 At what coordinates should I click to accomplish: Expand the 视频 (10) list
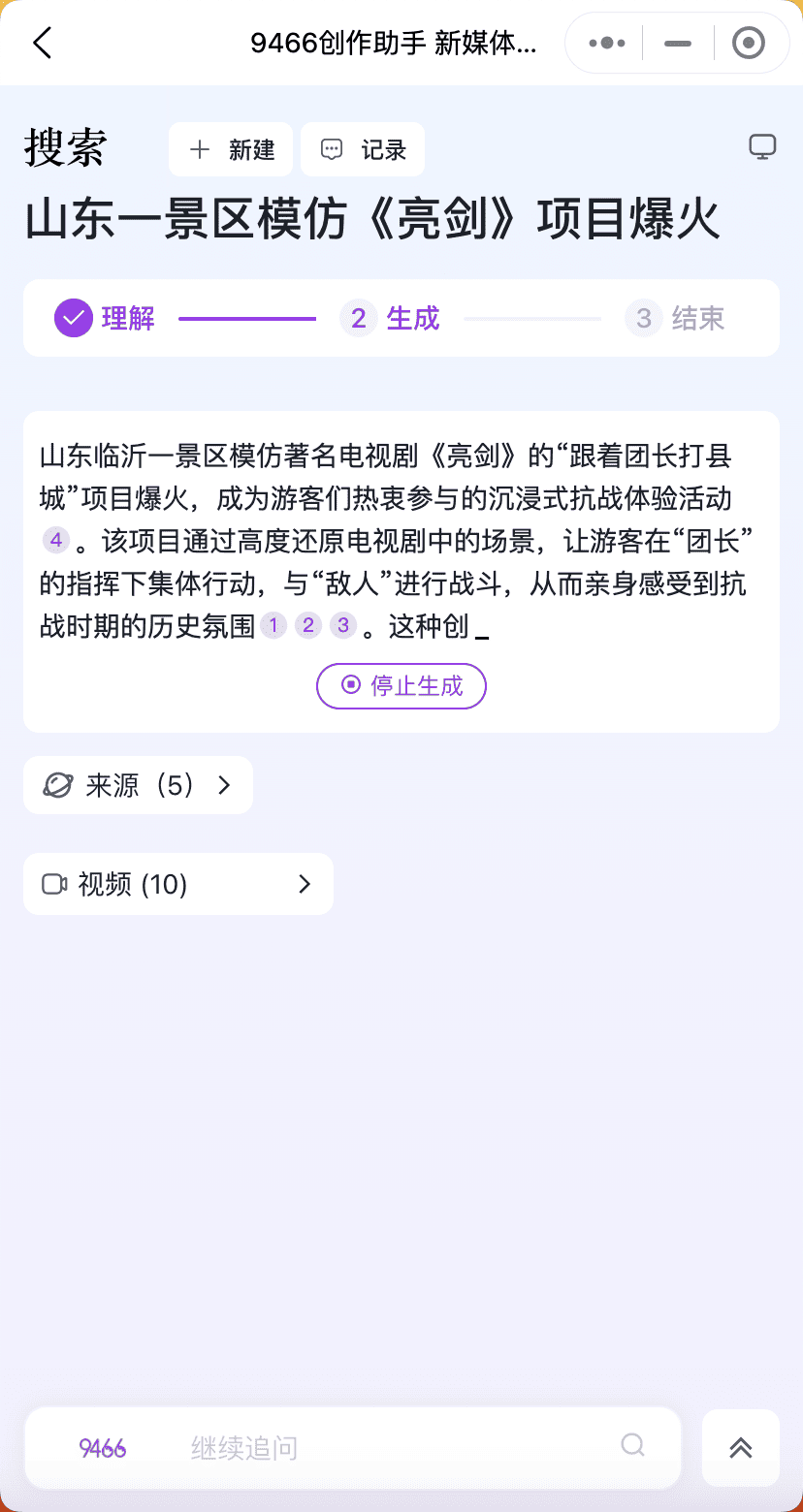[178, 884]
